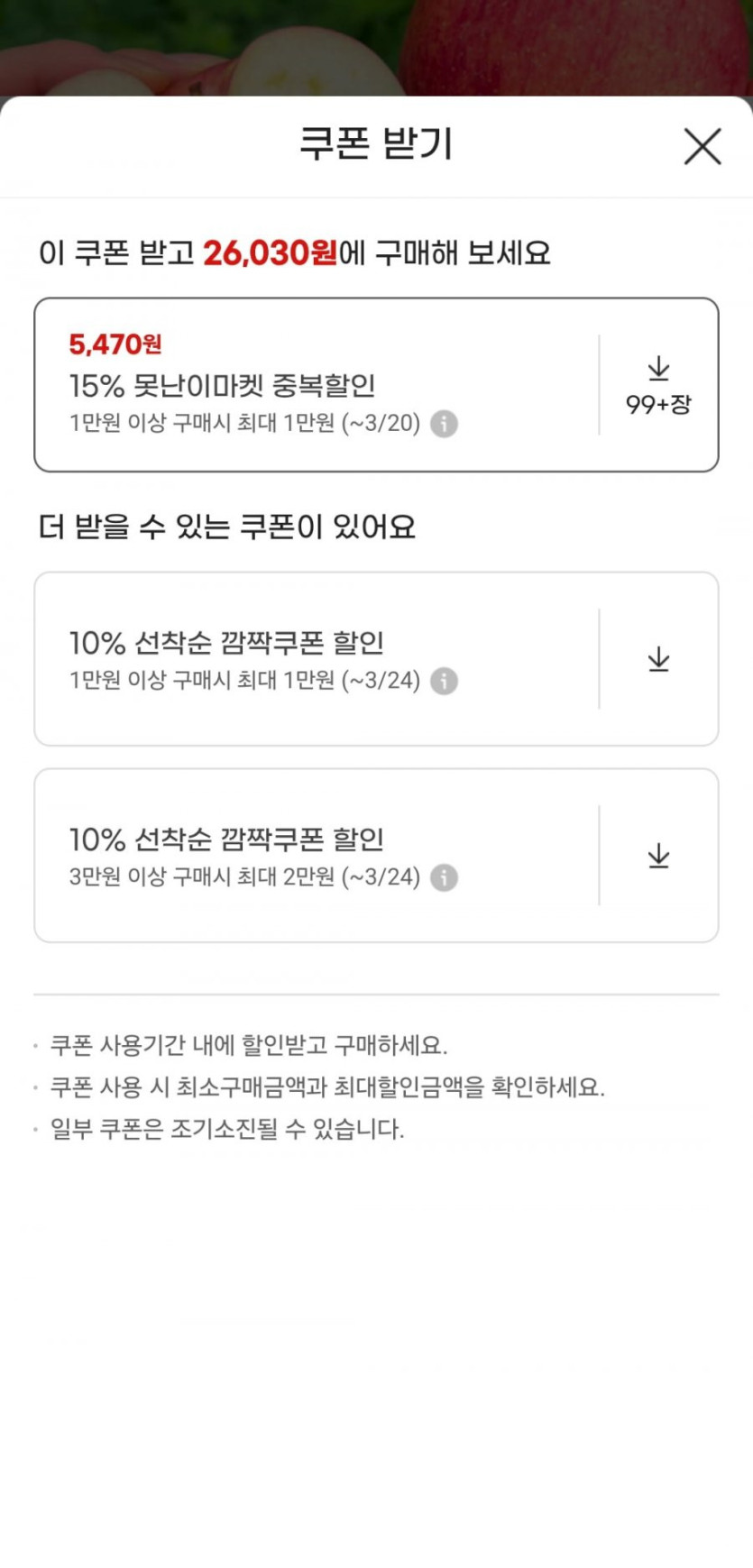Download the 15% 못난이마켓 중복할인 coupon
This screenshot has width=753, height=1568.
pos(658,384)
